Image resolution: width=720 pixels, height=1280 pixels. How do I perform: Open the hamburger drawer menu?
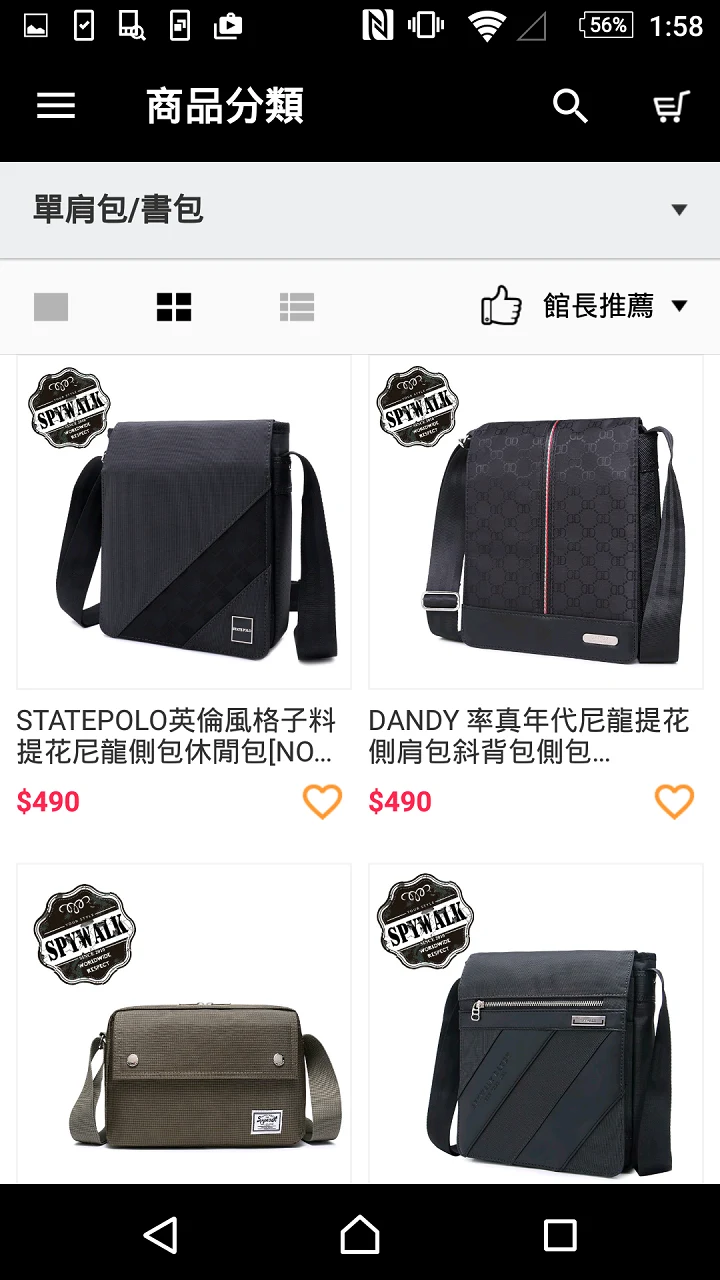click(56, 106)
